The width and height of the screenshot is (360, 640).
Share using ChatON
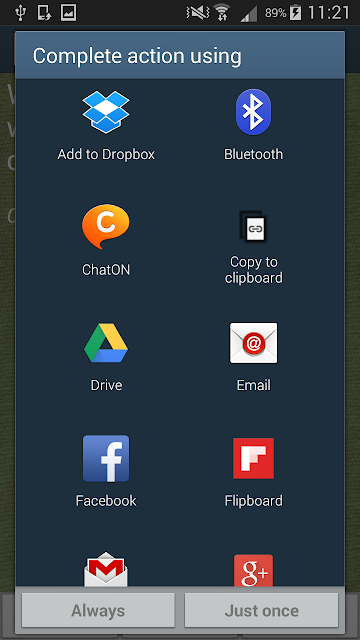[x=106, y=241]
